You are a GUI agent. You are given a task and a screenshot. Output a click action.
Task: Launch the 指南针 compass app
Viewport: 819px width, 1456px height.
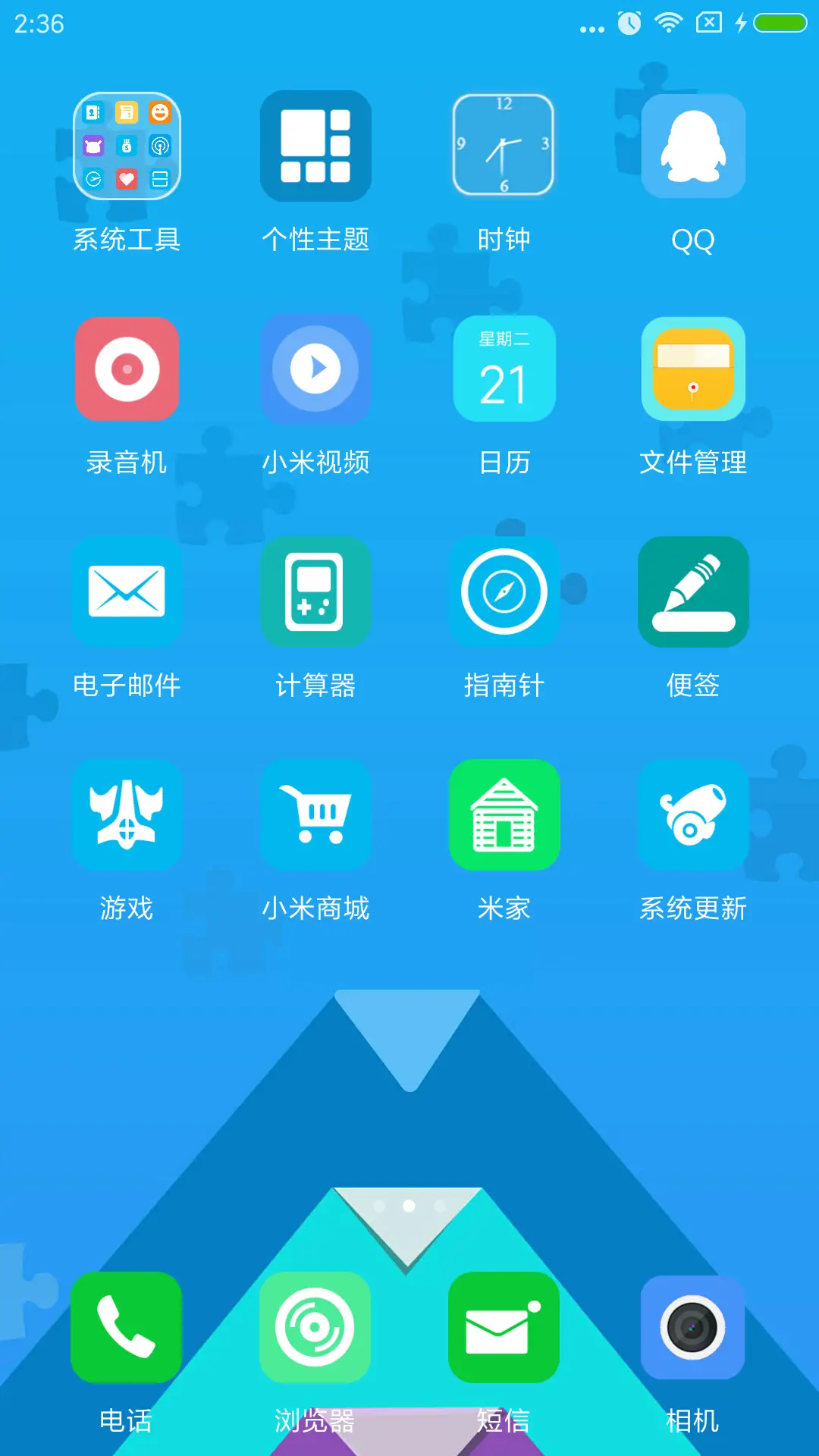point(504,591)
